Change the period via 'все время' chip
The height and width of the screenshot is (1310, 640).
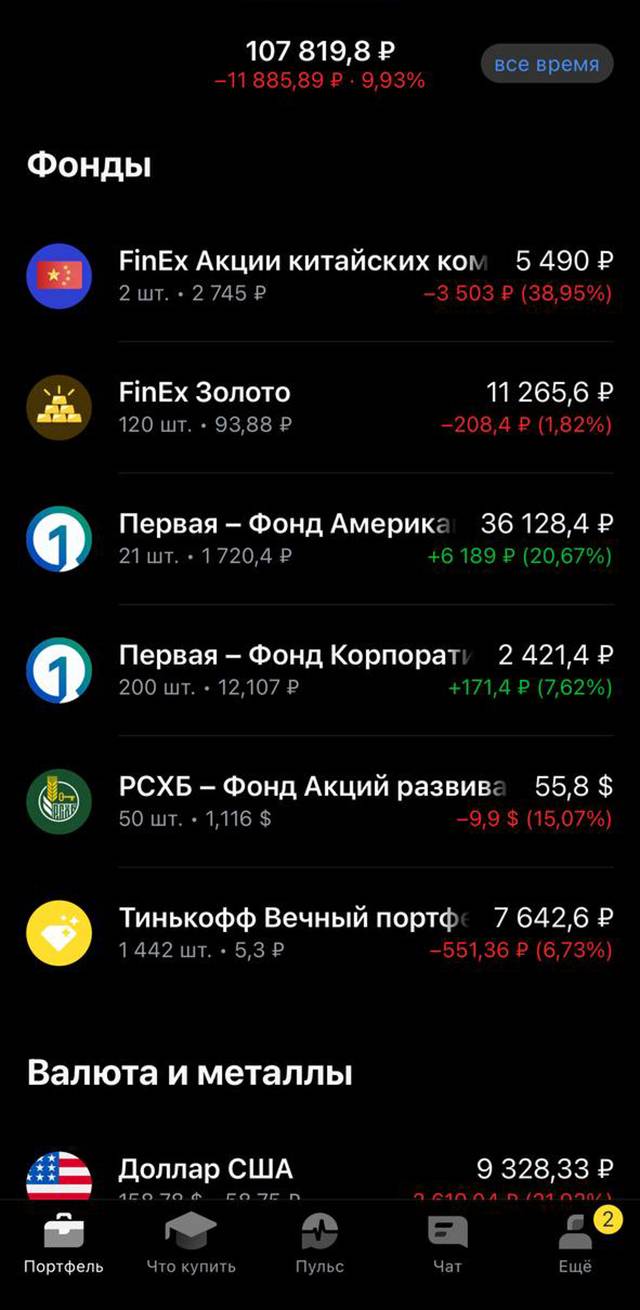[x=546, y=64]
